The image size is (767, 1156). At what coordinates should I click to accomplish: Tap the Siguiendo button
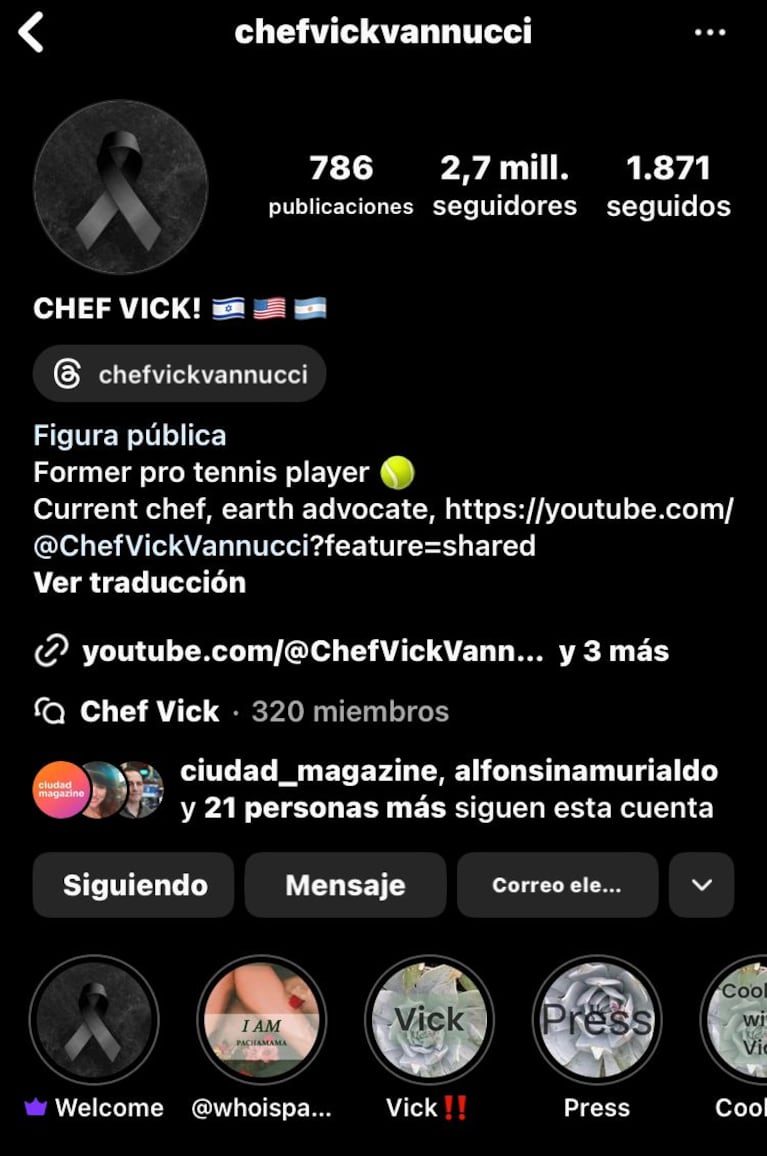tap(134, 885)
